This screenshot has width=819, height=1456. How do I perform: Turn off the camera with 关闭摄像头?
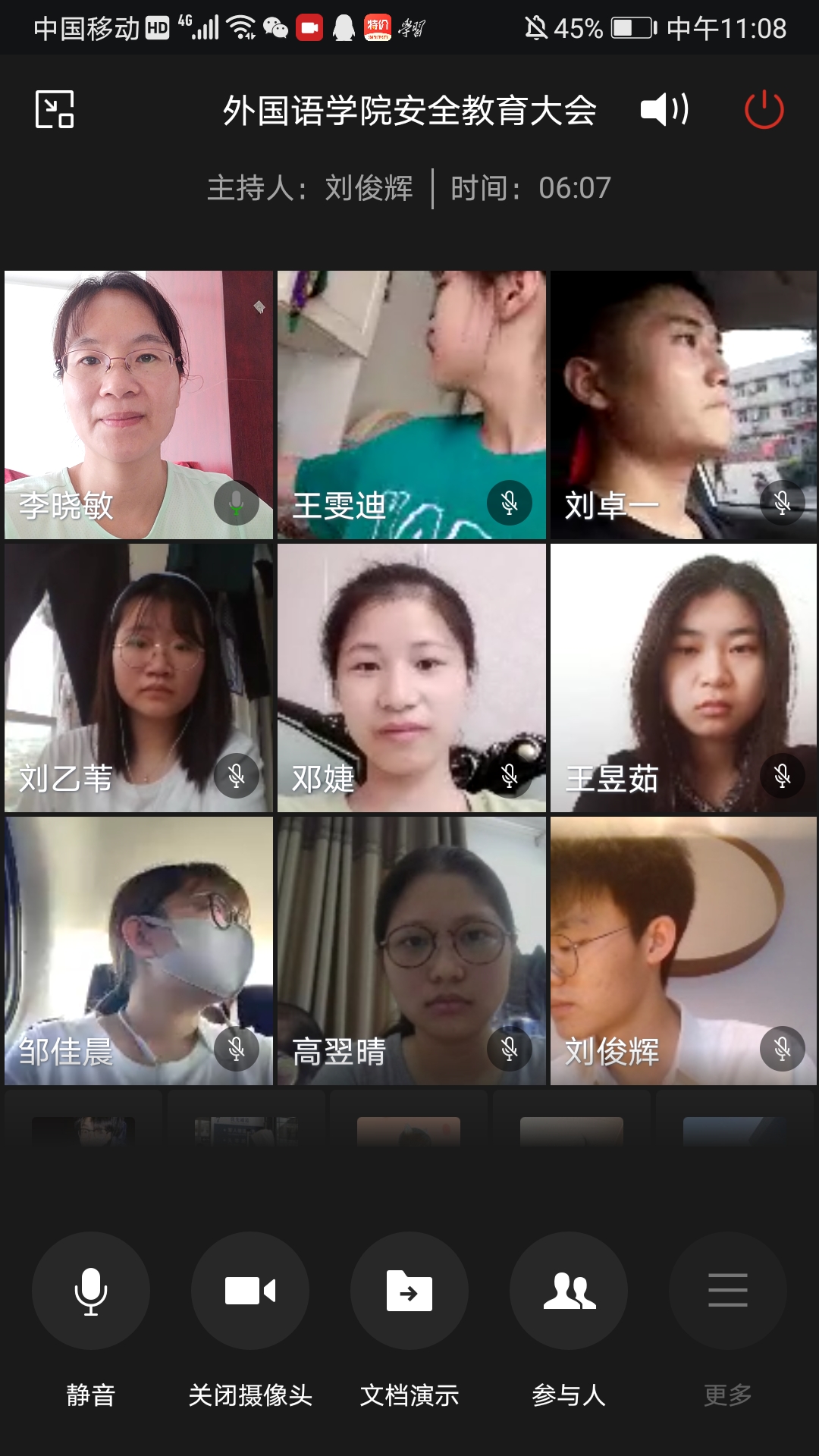coord(250,1291)
